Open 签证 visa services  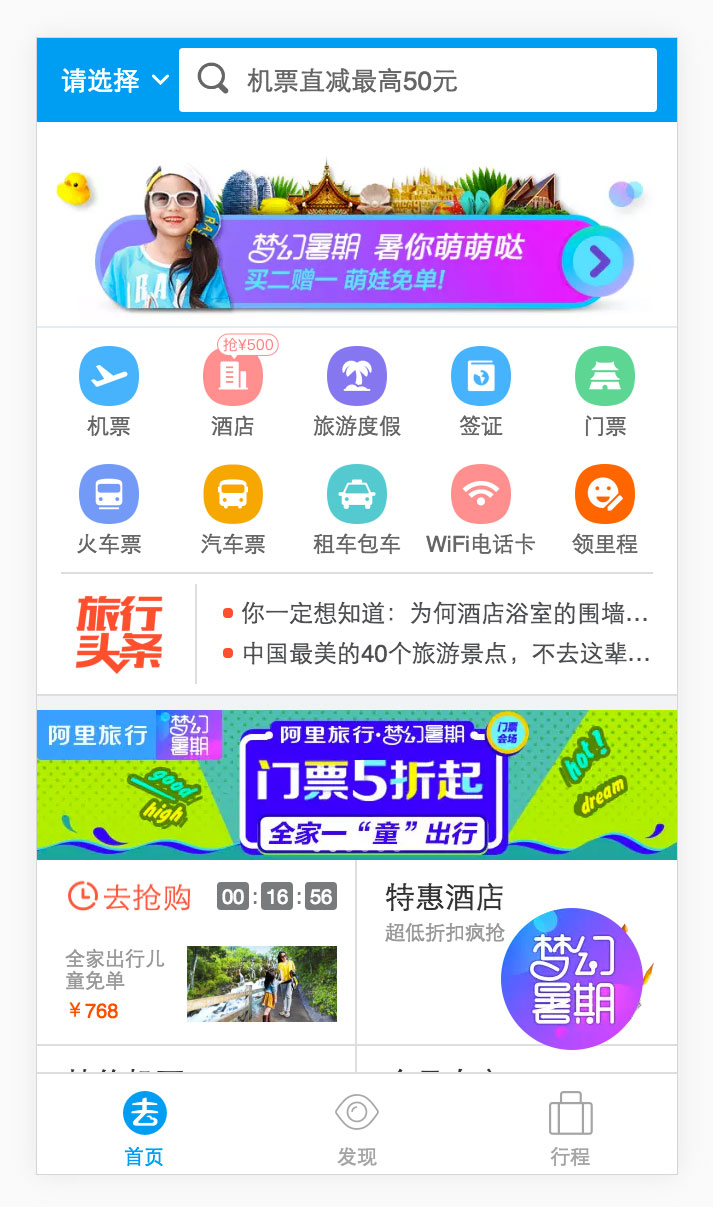[x=481, y=392]
